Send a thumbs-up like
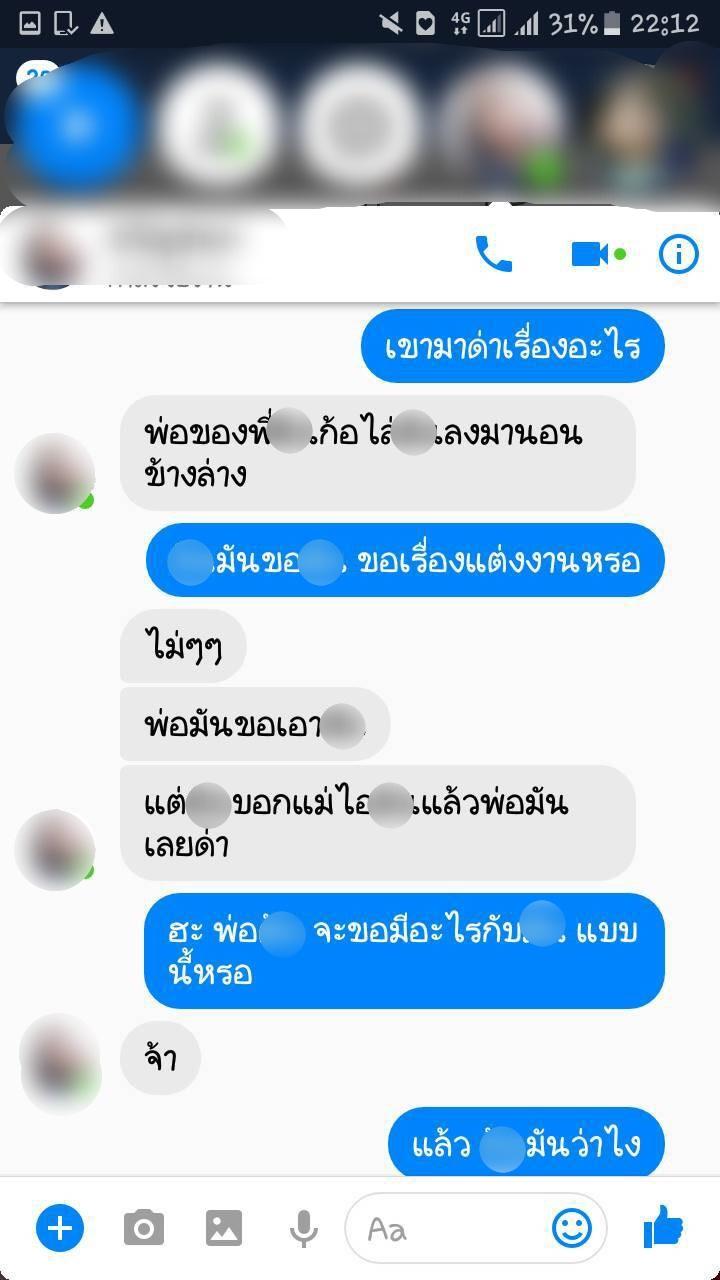The image size is (720, 1280). (663, 1226)
